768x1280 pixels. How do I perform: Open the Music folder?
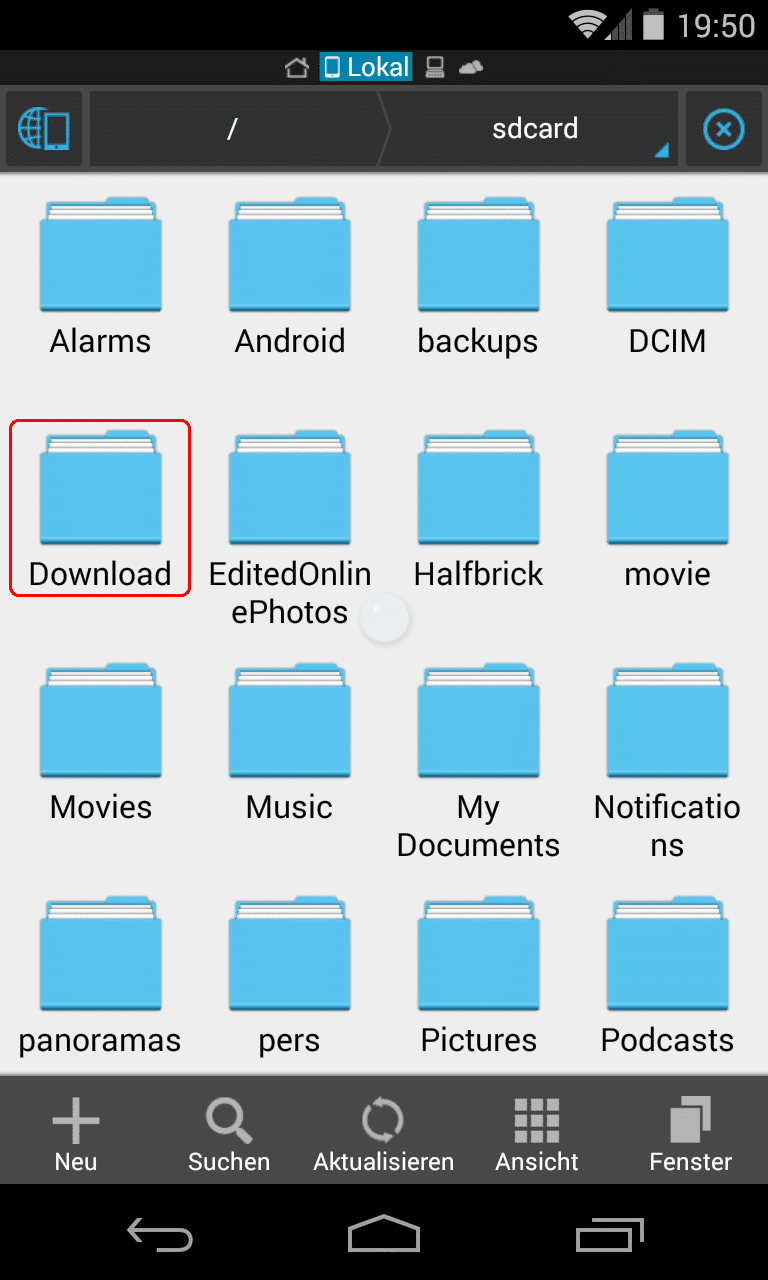coord(289,743)
